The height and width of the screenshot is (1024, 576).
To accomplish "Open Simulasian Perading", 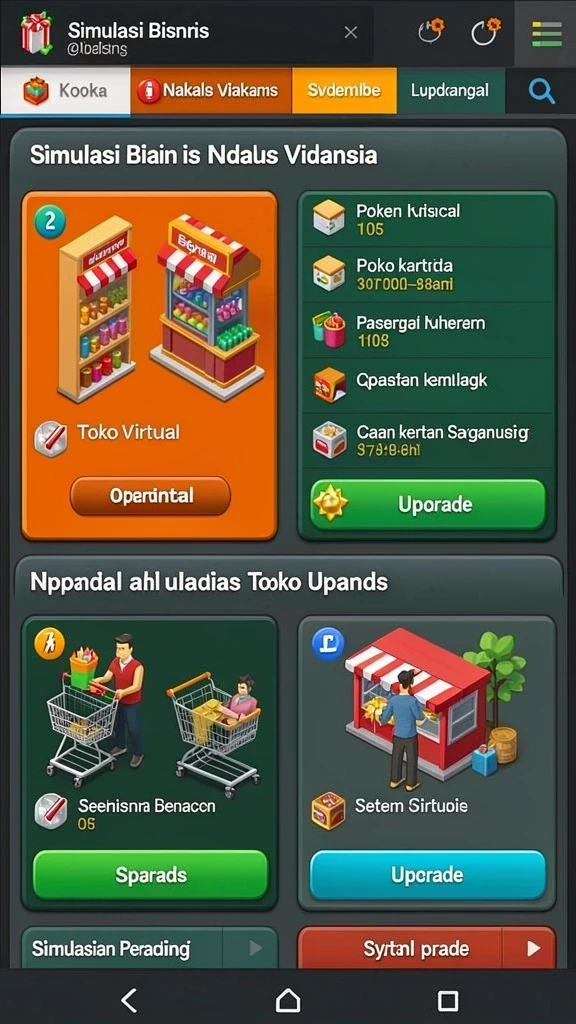I will click(x=149, y=948).
